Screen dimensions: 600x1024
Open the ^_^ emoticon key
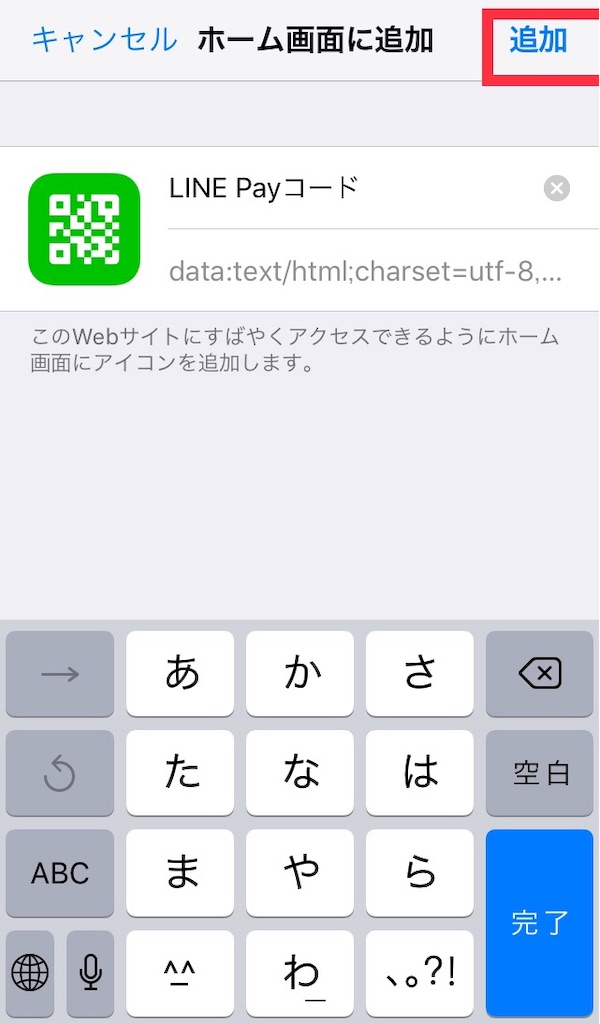pos(181,972)
